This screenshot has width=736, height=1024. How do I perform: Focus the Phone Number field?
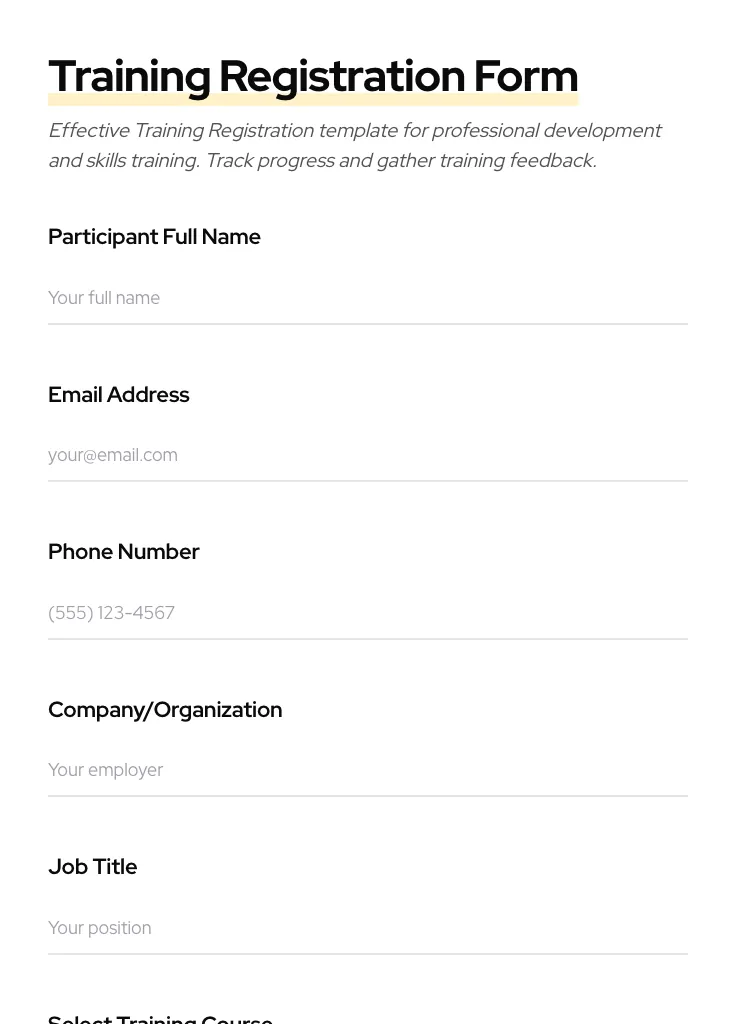367,613
